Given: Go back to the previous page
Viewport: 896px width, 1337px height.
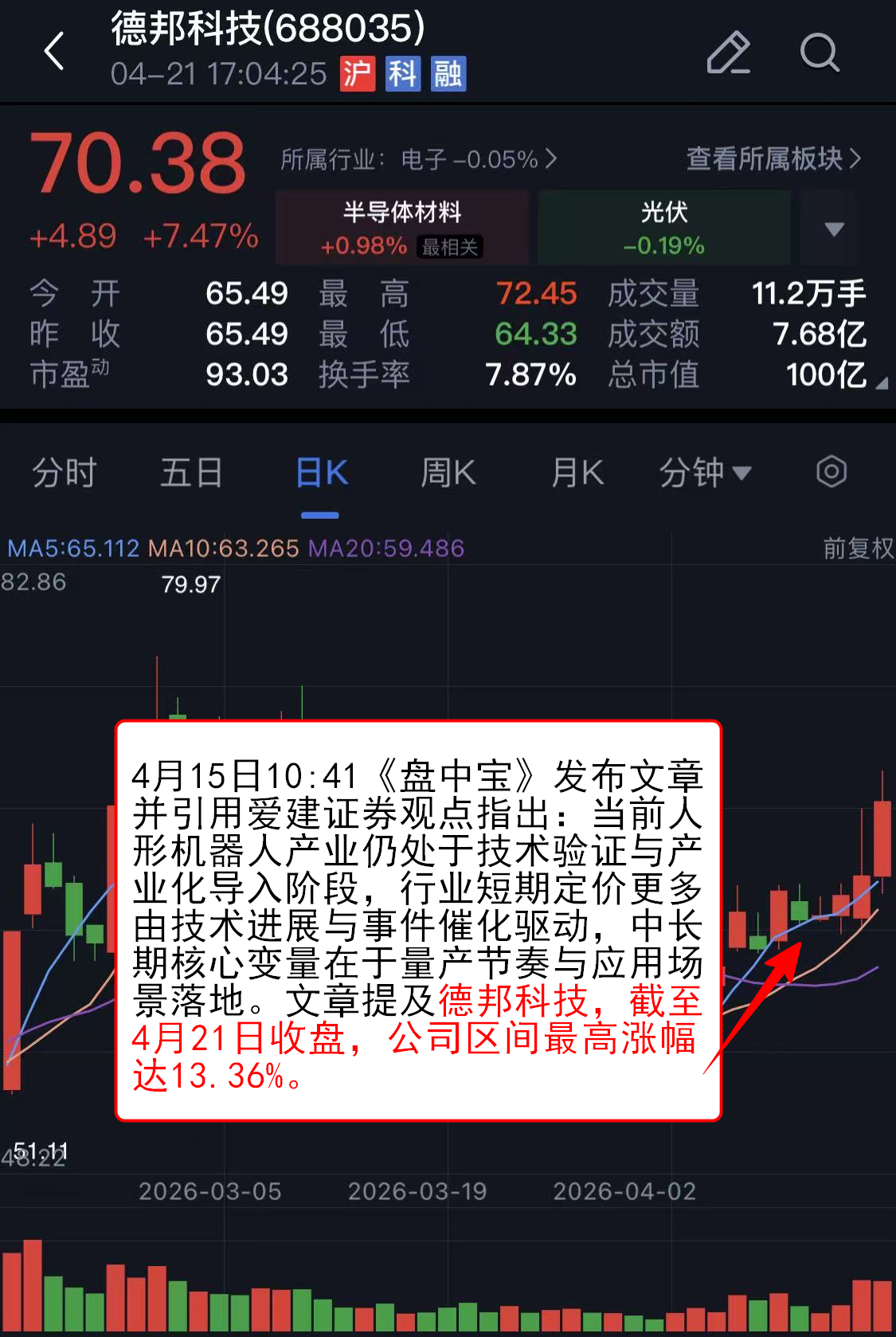Looking at the screenshot, I should (x=54, y=52).
